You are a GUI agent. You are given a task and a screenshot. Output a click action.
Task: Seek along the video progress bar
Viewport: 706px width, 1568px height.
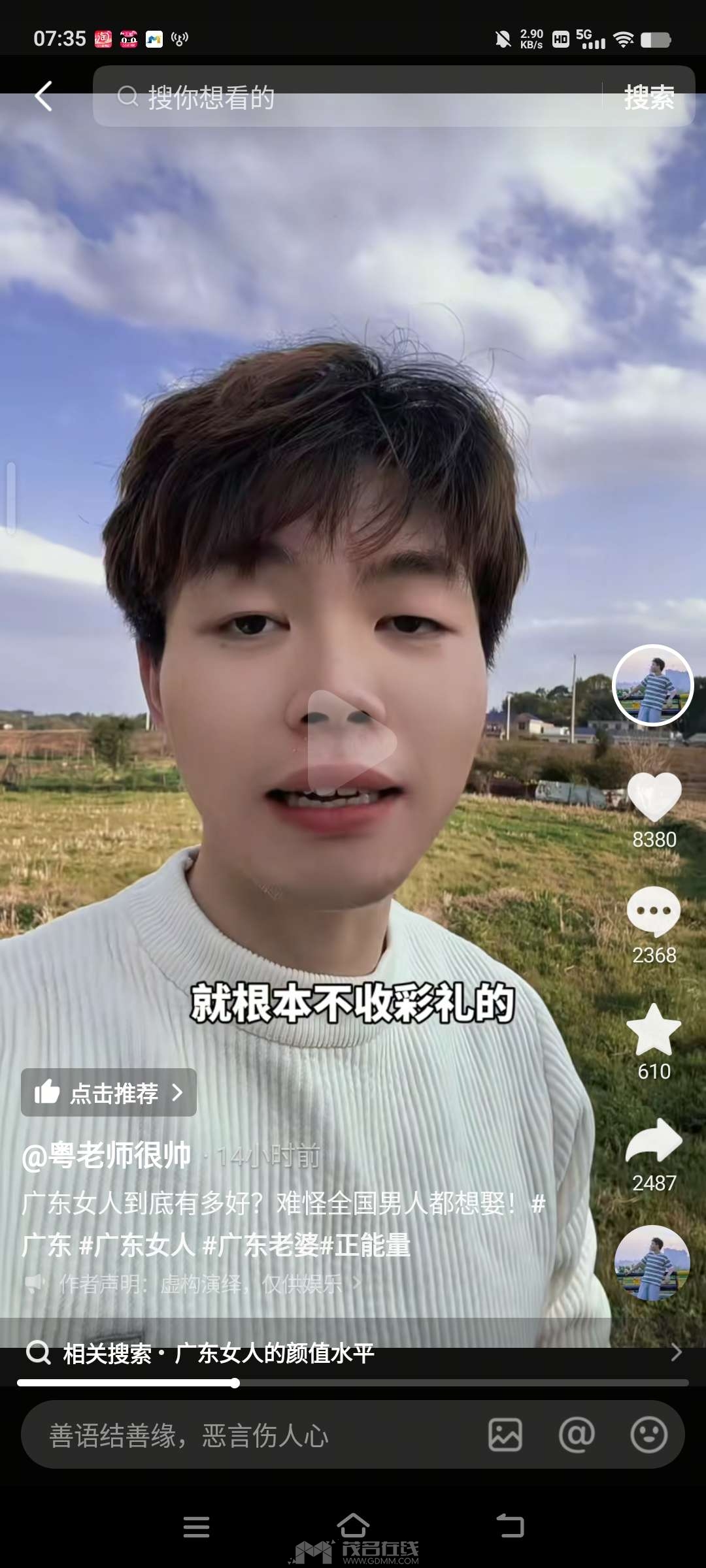[x=353, y=1383]
